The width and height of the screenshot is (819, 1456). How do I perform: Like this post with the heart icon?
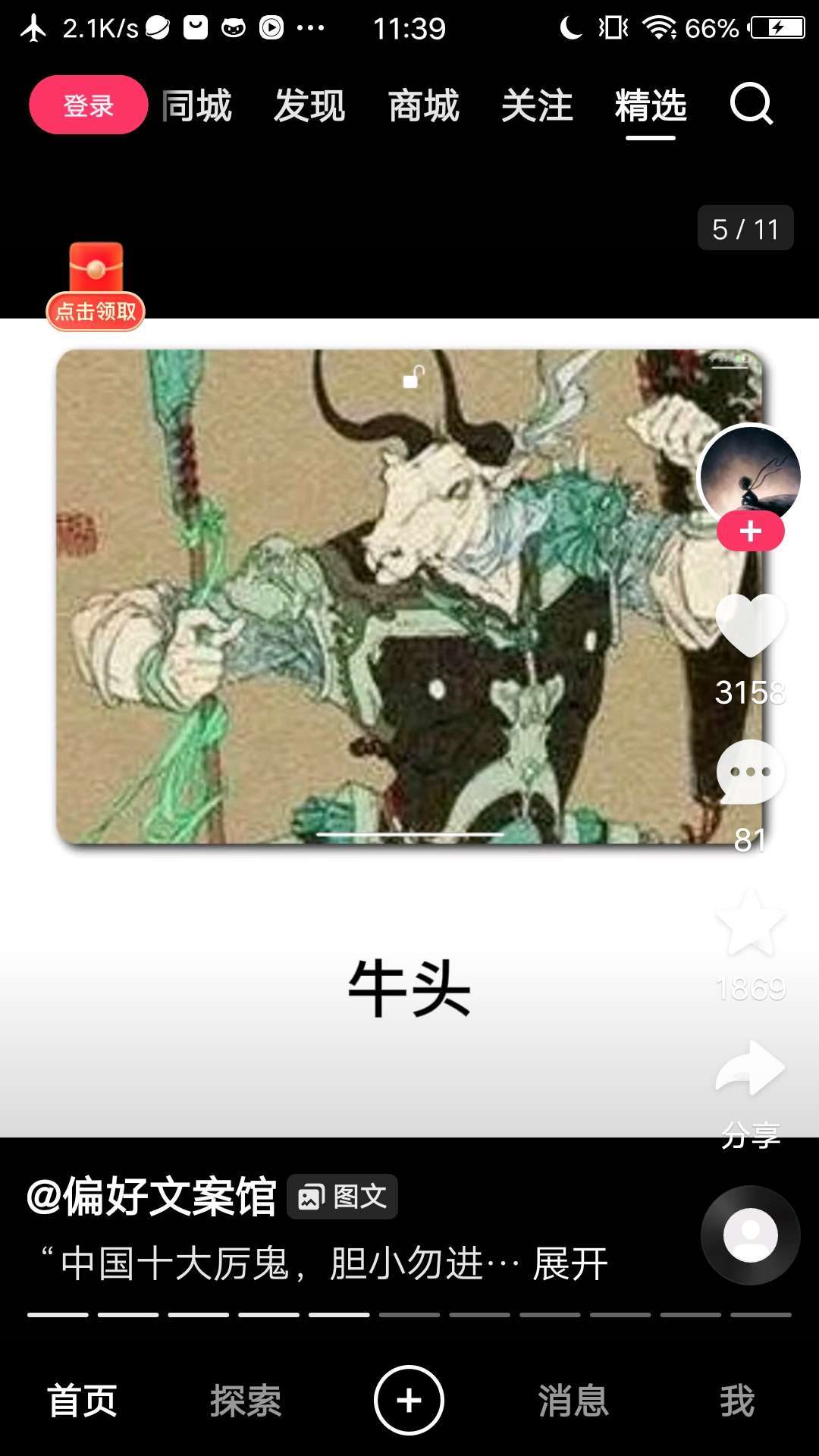coord(750,625)
